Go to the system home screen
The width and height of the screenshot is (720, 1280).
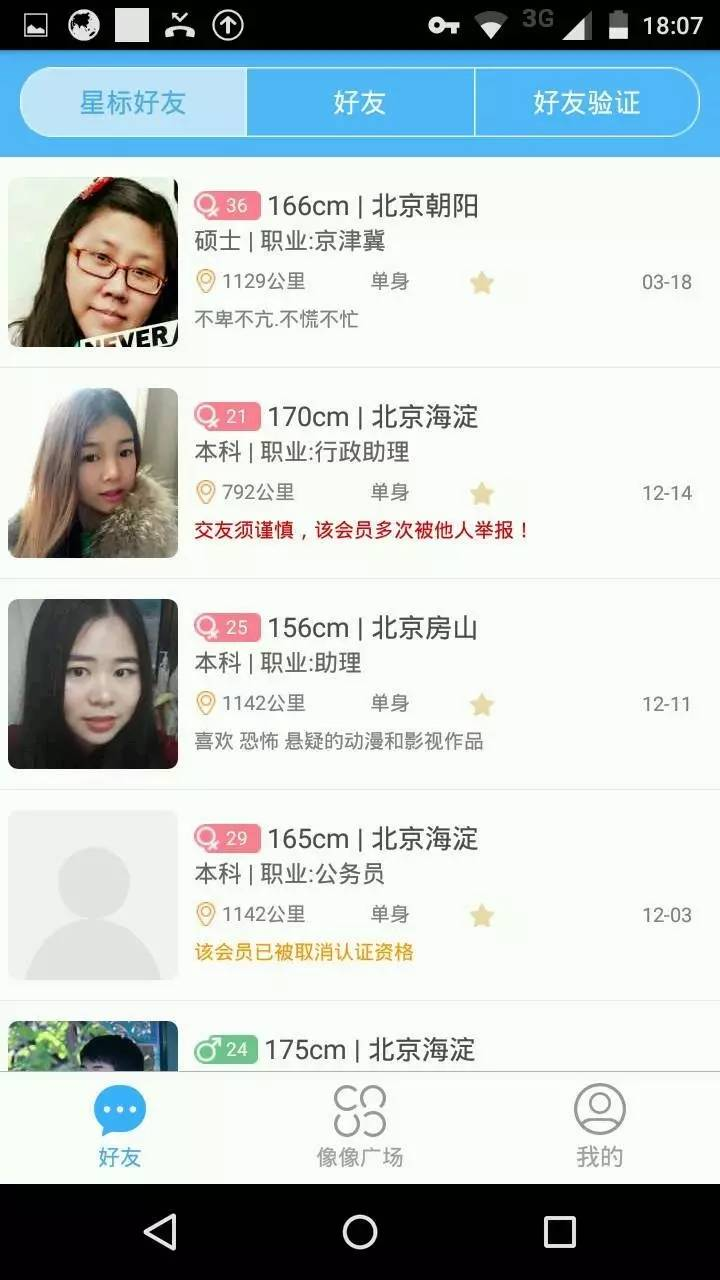tap(360, 1232)
